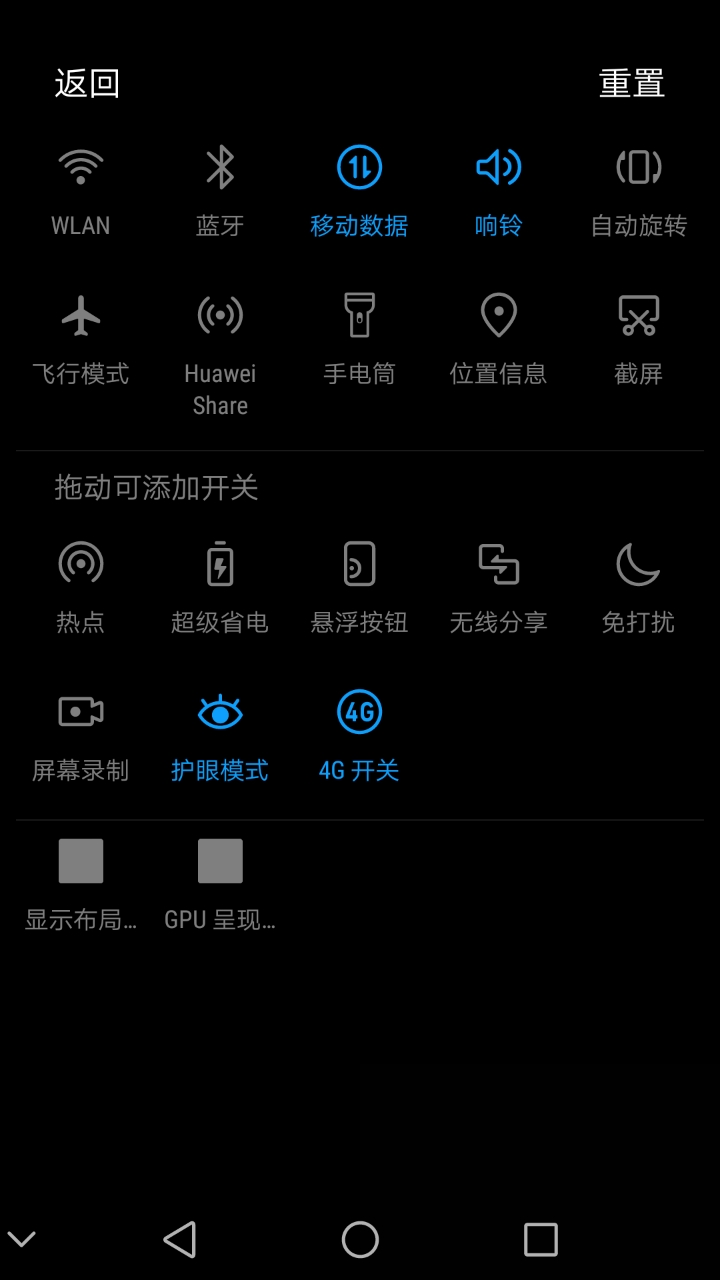Activate the 热点 hotspot icon
This screenshot has height=1280, width=720.
80,563
